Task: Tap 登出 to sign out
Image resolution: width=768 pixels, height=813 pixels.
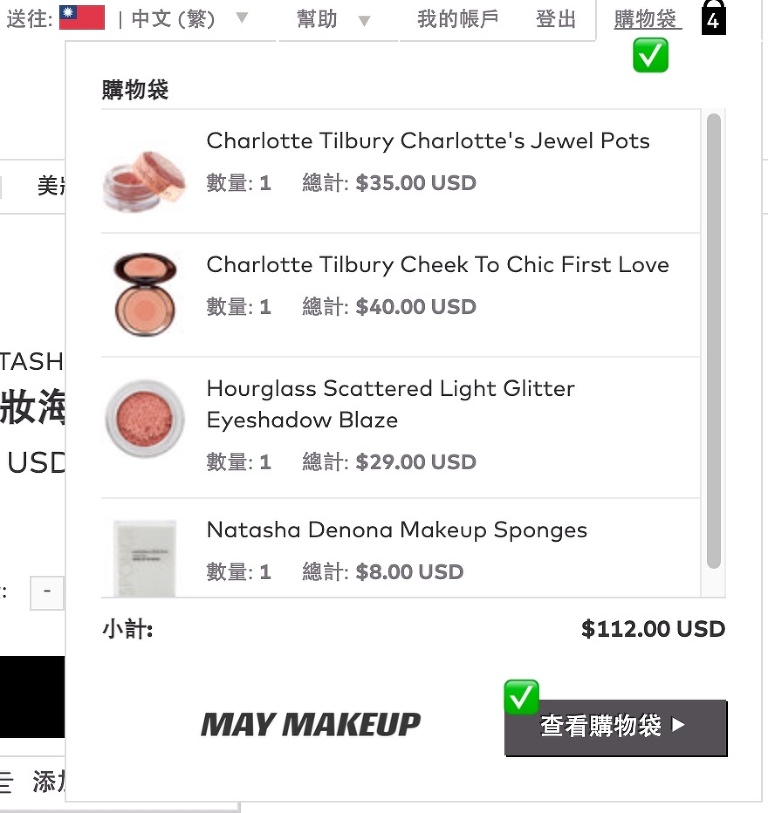Action: pos(556,19)
